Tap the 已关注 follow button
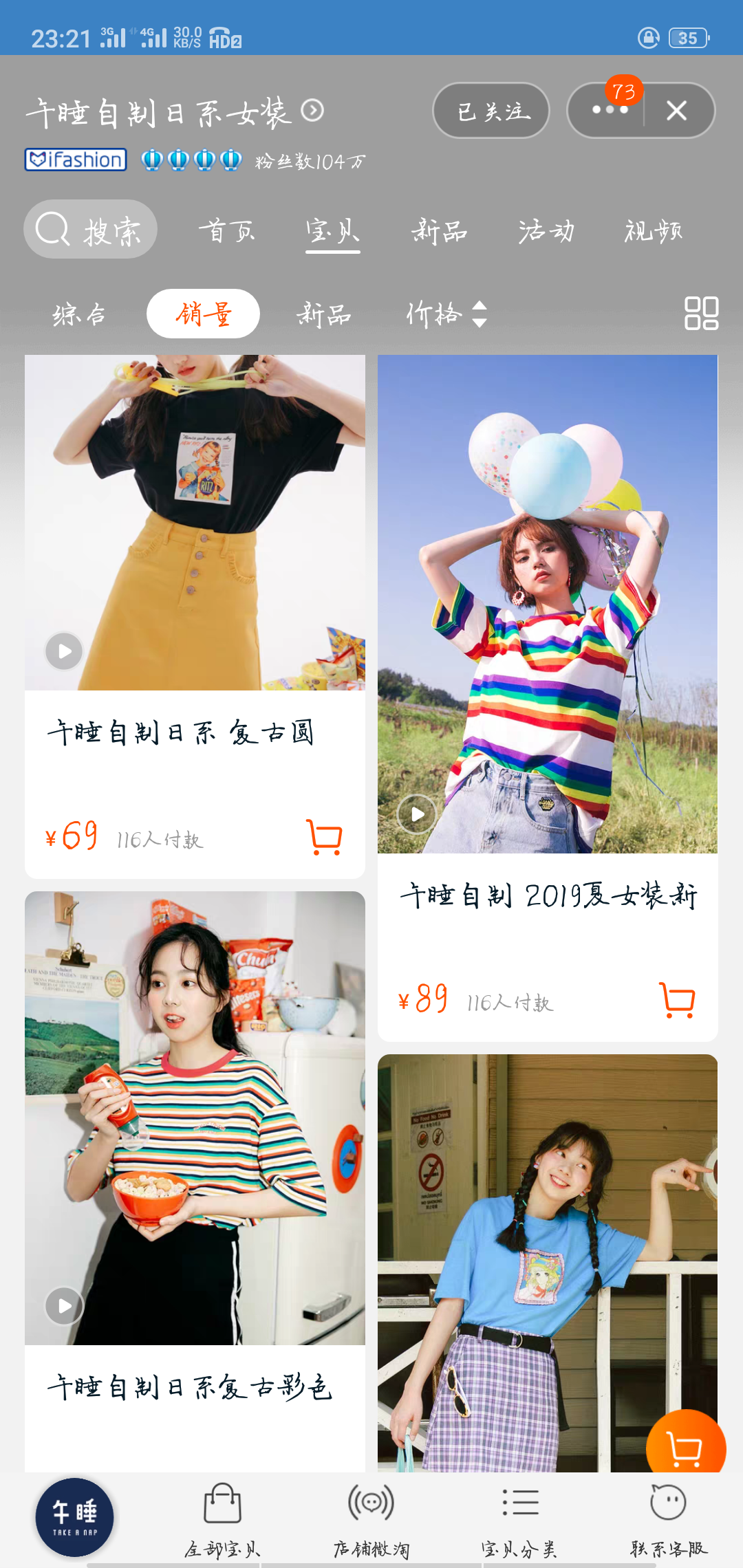This screenshot has height=1568, width=743. coord(491,111)
